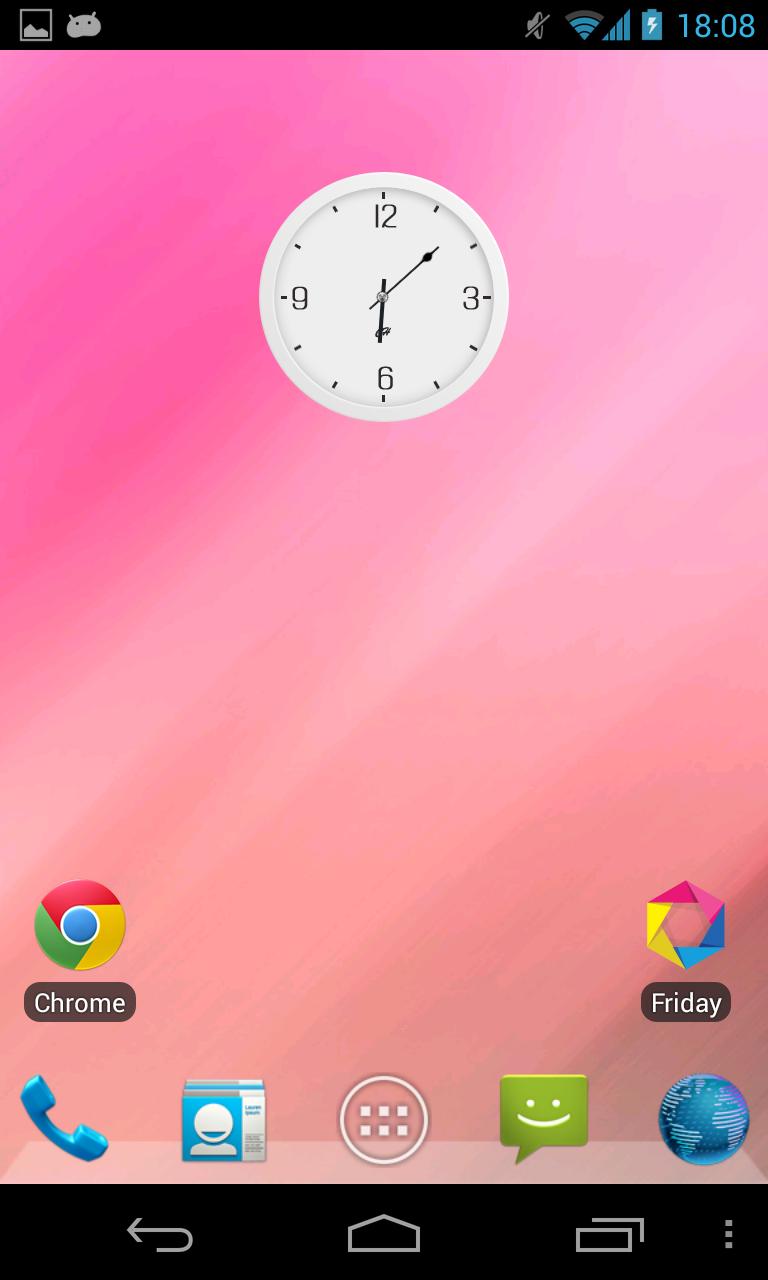Launch the Browser globe icon

pyautogui.click(x=703, y=1119)
